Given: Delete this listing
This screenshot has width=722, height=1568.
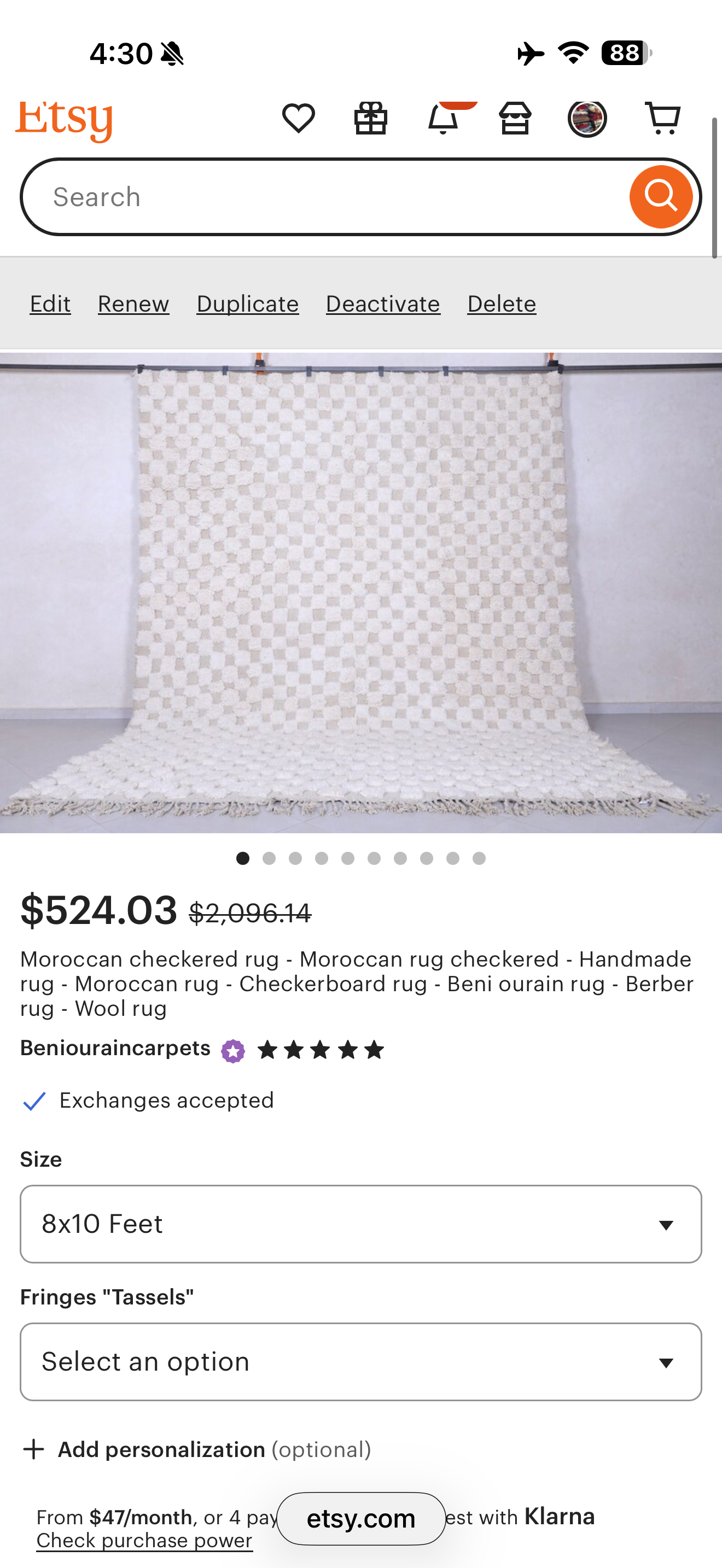Looking at the screenshot, I should click(x=502, y=304).
